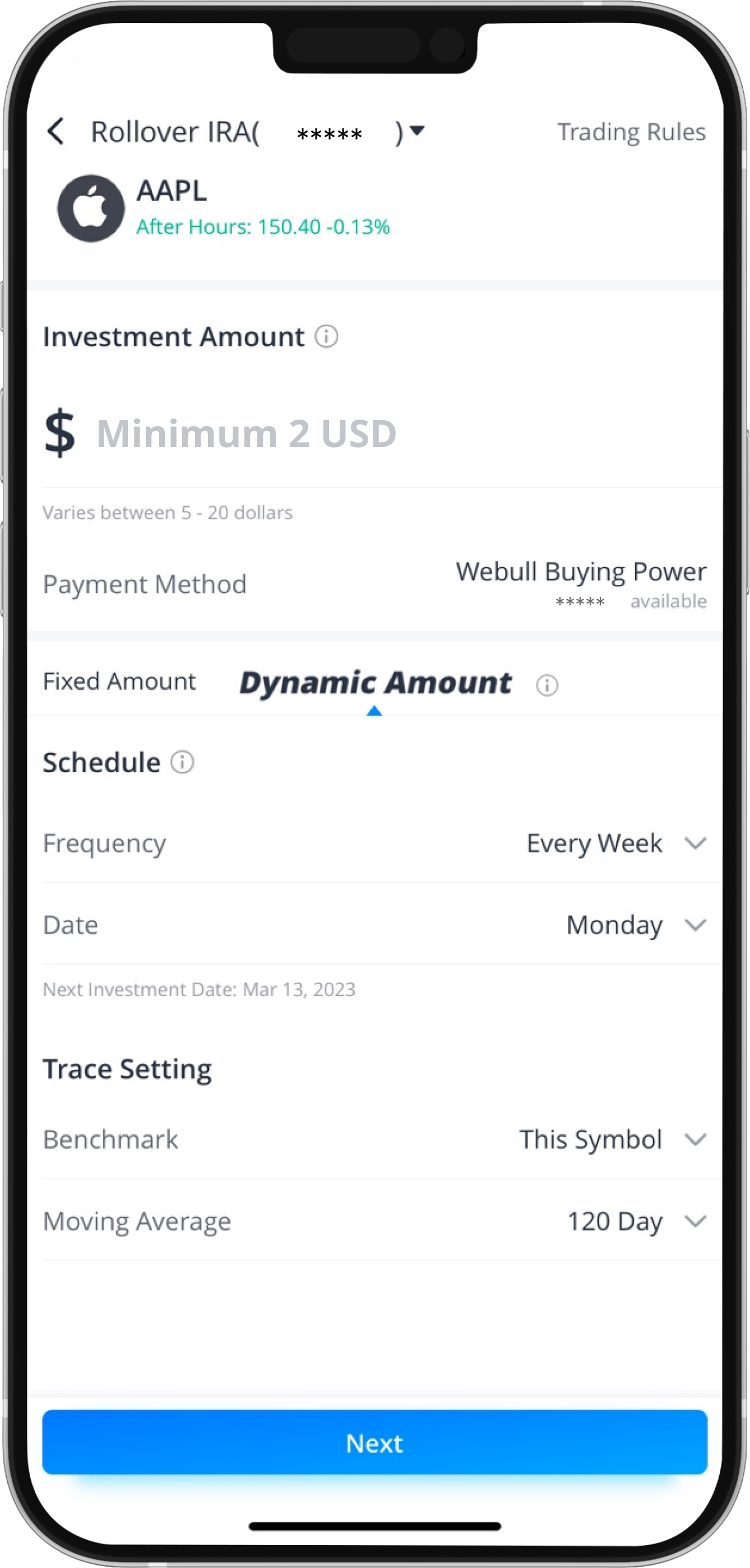Open the Benchmark dropdown showing This Symbol
This screenshot has height=1568, width=750.
pyautogui.click(x=374, y=1139)
